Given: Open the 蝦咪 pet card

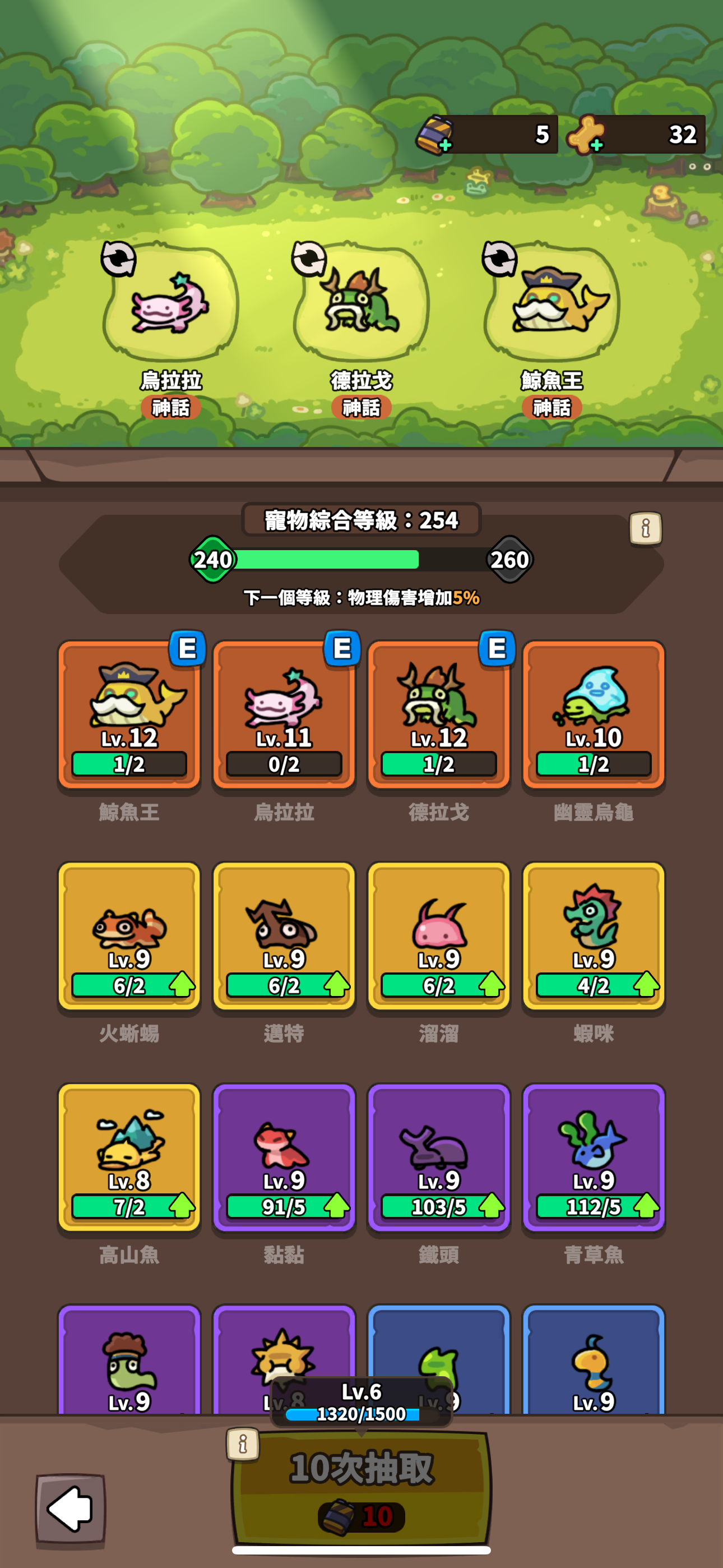Looking at the screenshot, I should 594,935.
